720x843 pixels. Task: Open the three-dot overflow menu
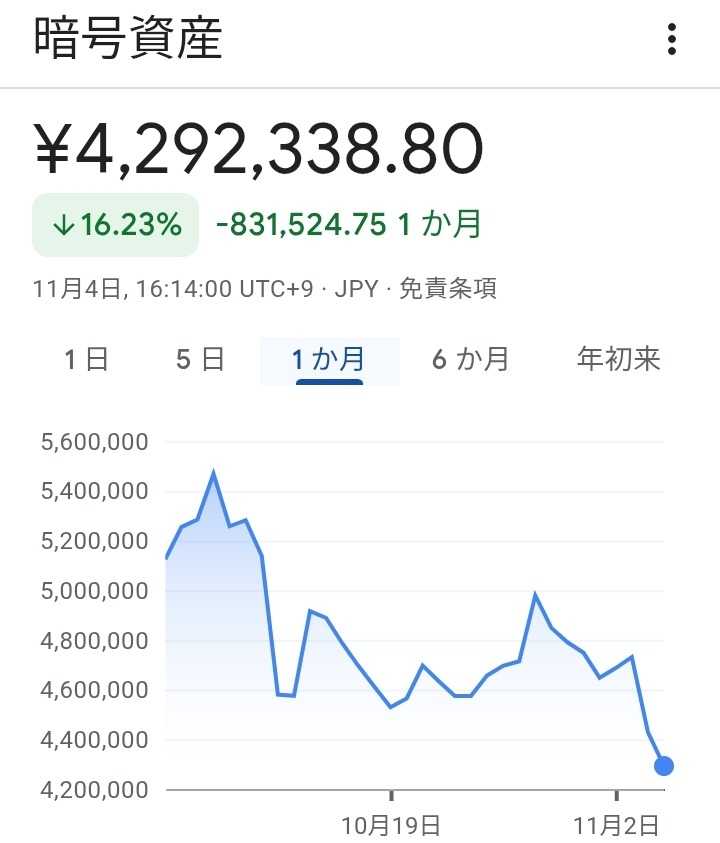pyautogui.click(x=671, y=39)
